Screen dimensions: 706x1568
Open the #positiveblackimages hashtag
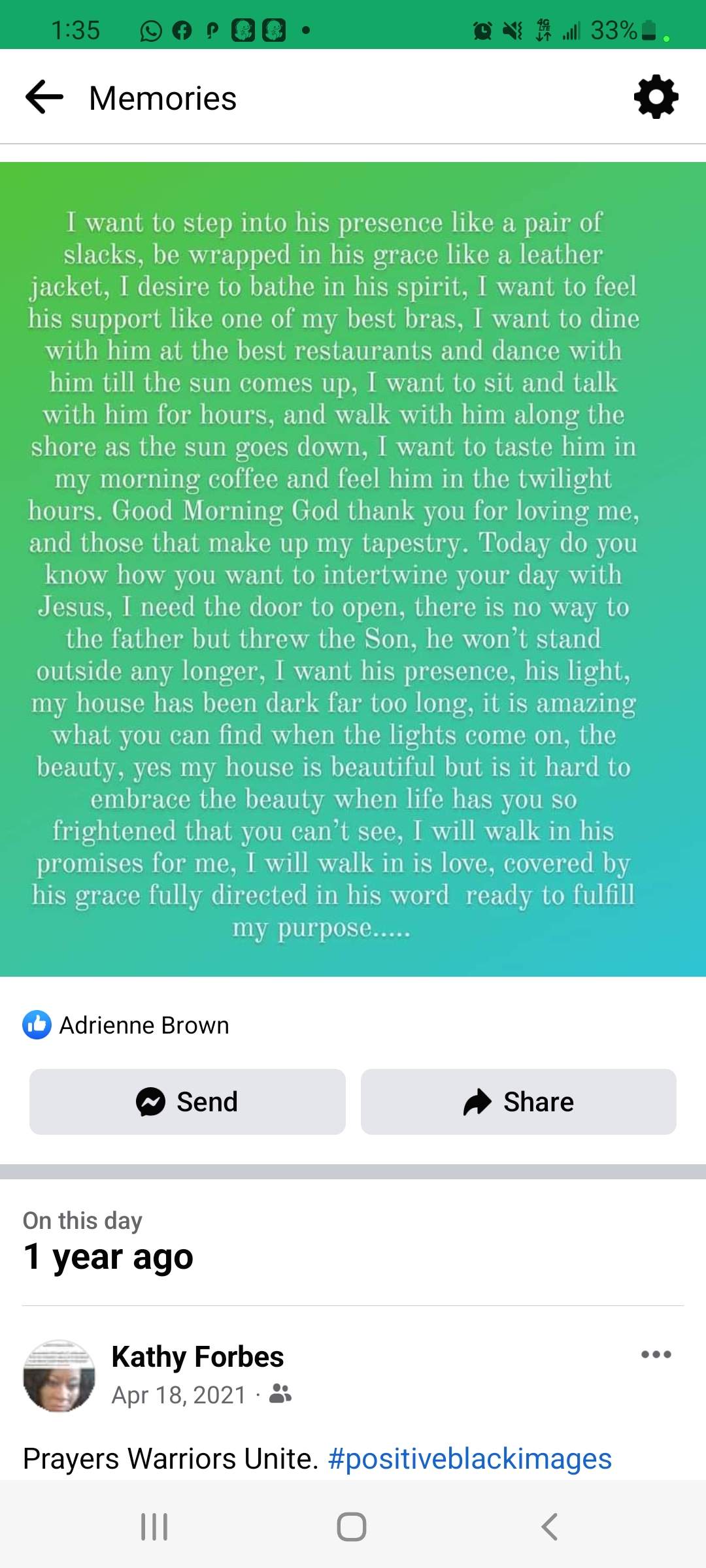tap(469, 1459)
